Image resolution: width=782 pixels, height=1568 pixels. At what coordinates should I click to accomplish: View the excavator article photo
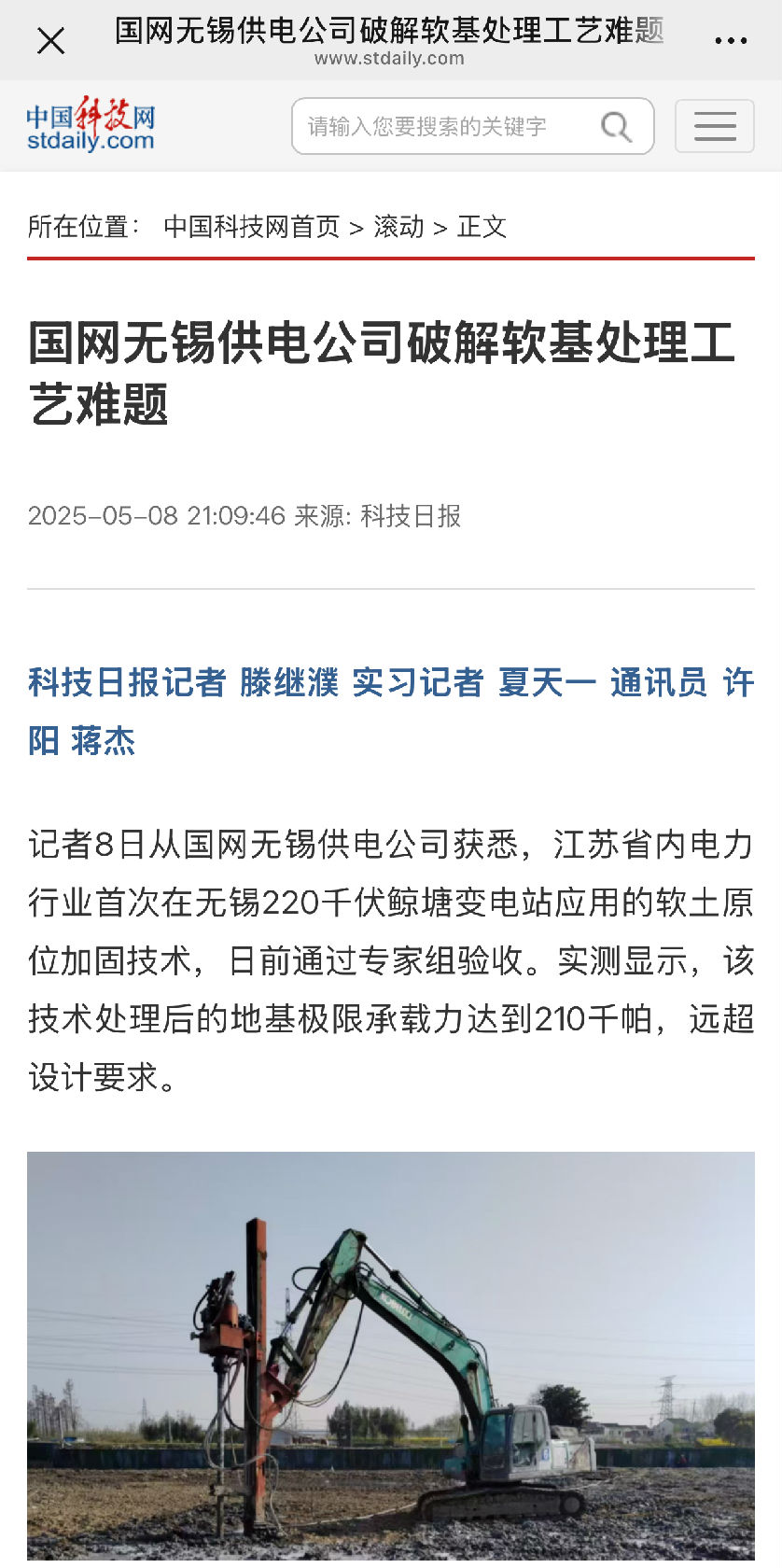click(x=391, y=1359)
